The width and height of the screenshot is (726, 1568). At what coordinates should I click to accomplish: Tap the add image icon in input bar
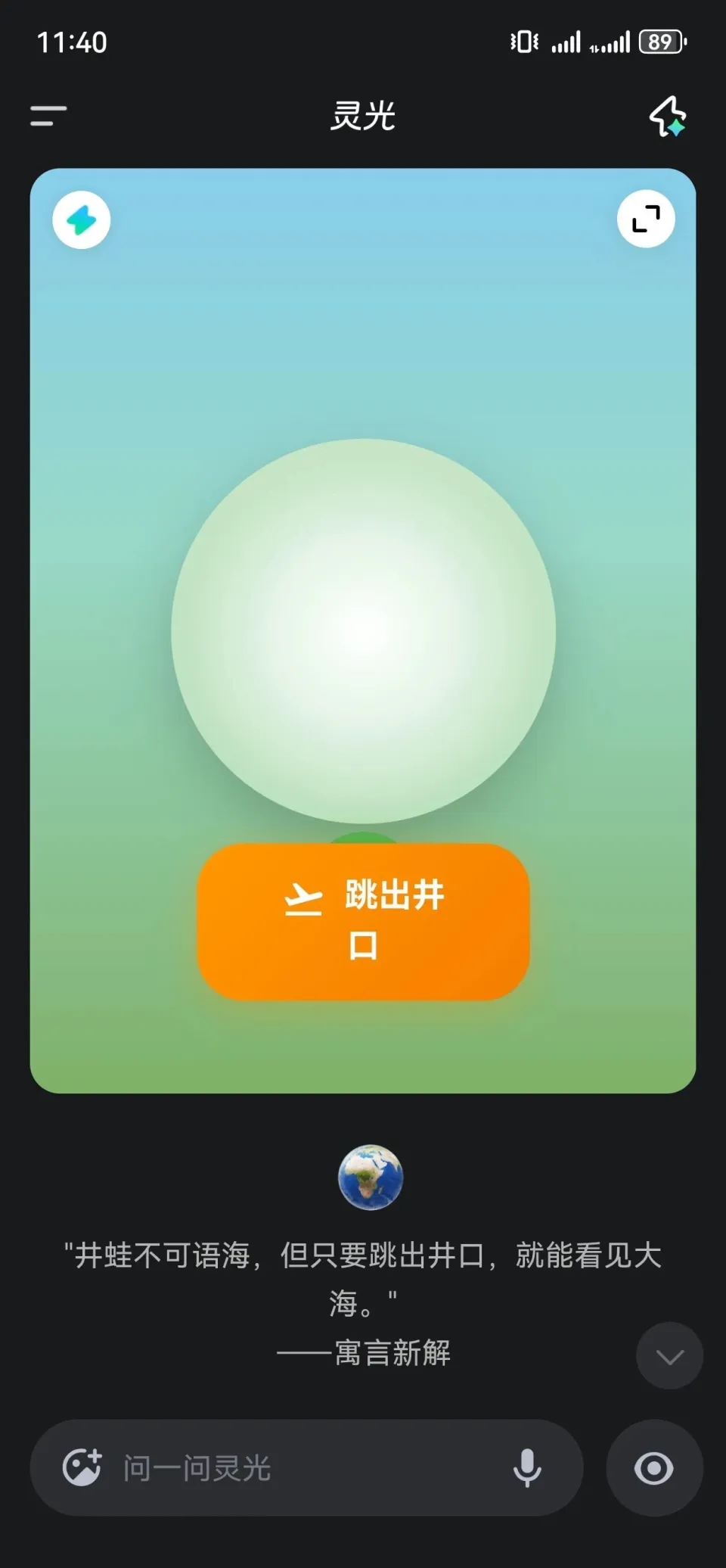pos(82,1467)
